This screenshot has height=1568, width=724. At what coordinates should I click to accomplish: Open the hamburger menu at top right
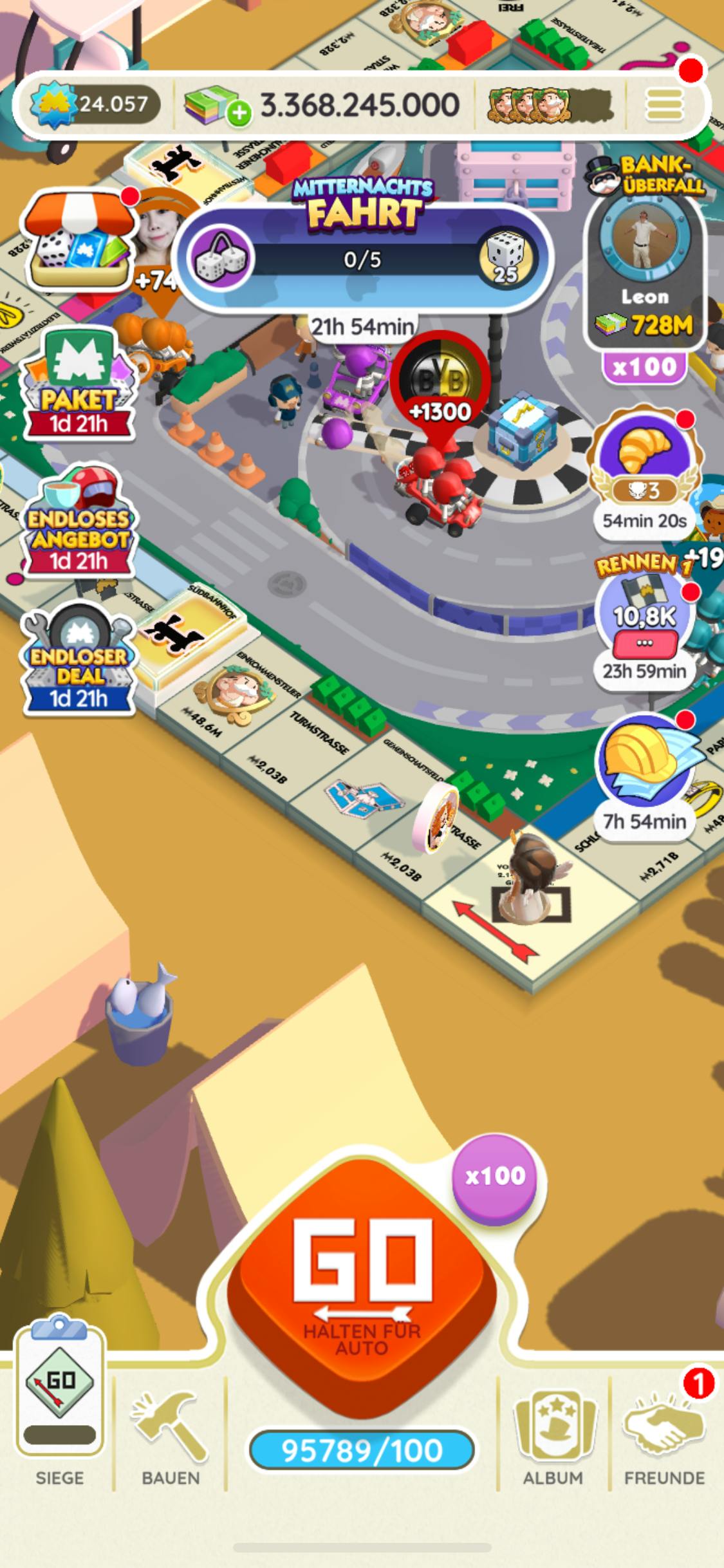[x=664, y=105]
